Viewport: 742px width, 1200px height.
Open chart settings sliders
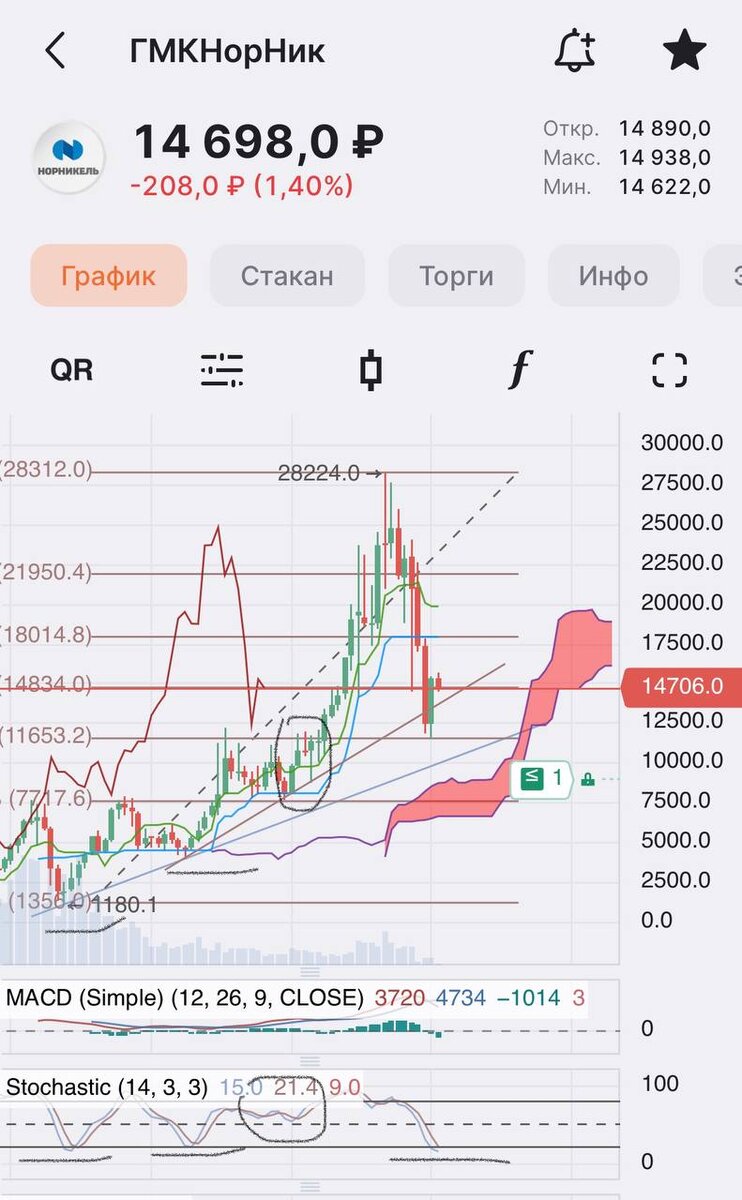(x=222, y=370)
